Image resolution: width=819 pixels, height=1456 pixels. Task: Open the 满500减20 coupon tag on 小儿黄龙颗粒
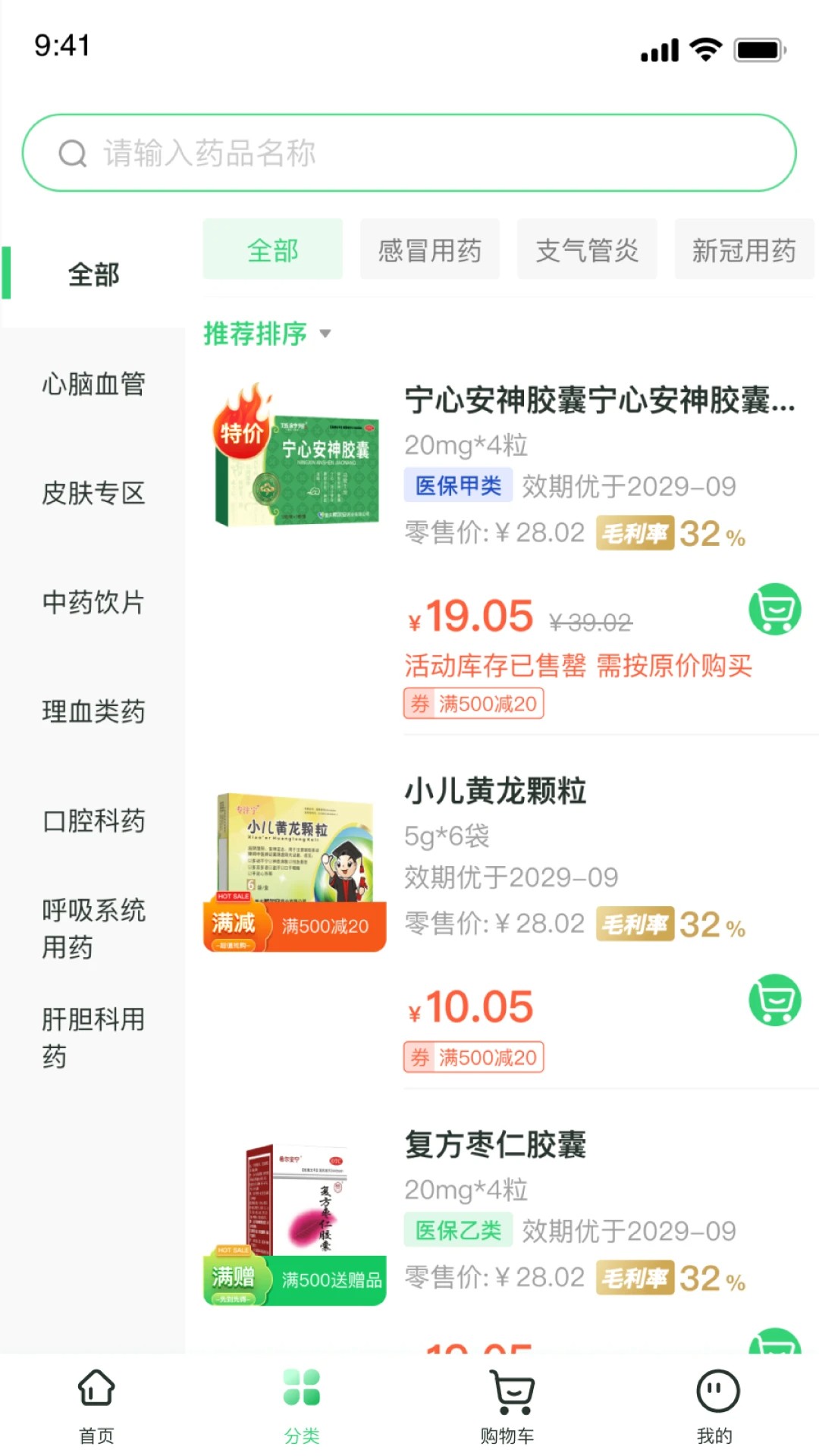point(473,1057)
